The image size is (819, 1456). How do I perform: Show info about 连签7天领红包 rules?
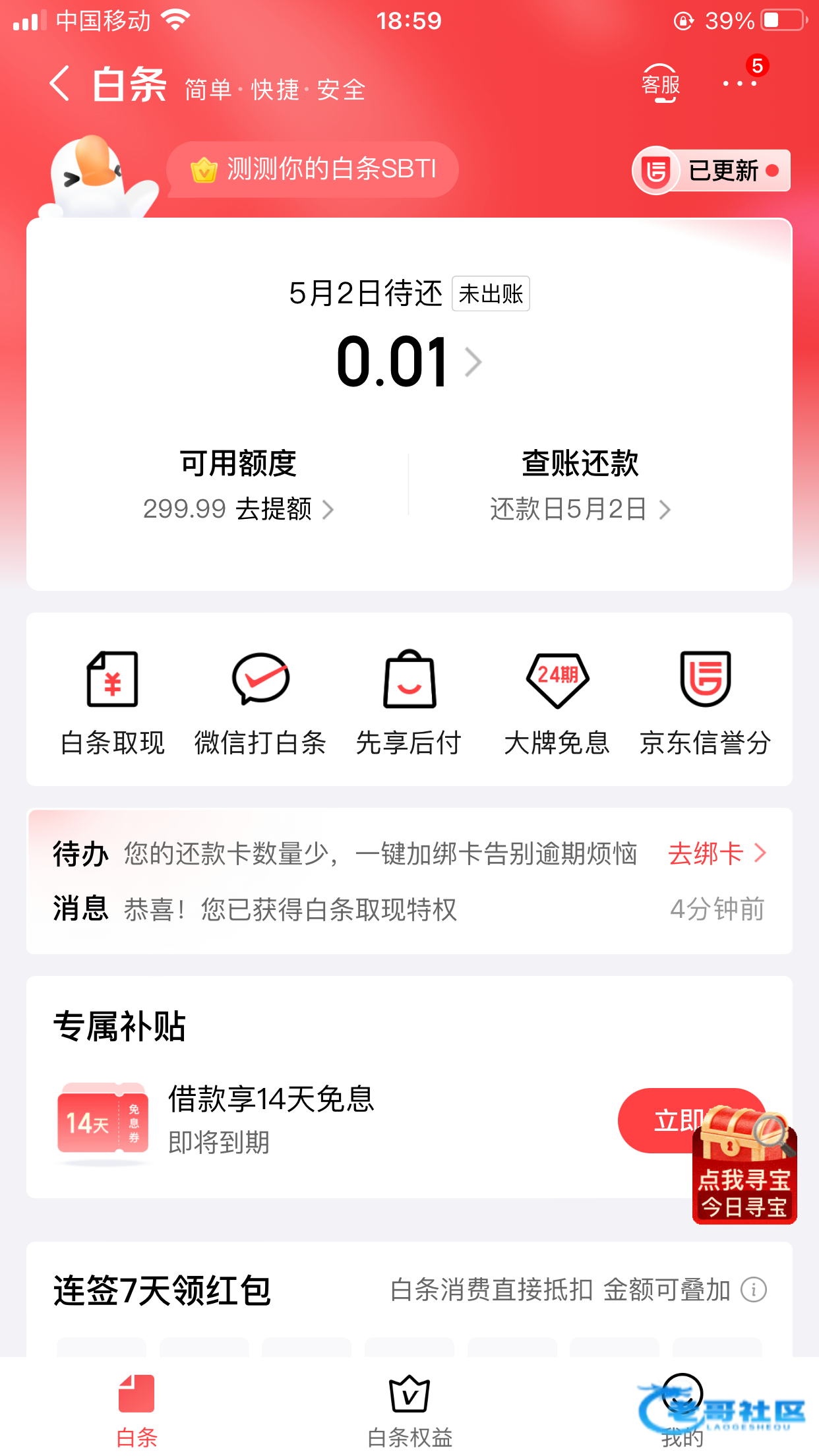(x=754, y=1290)
